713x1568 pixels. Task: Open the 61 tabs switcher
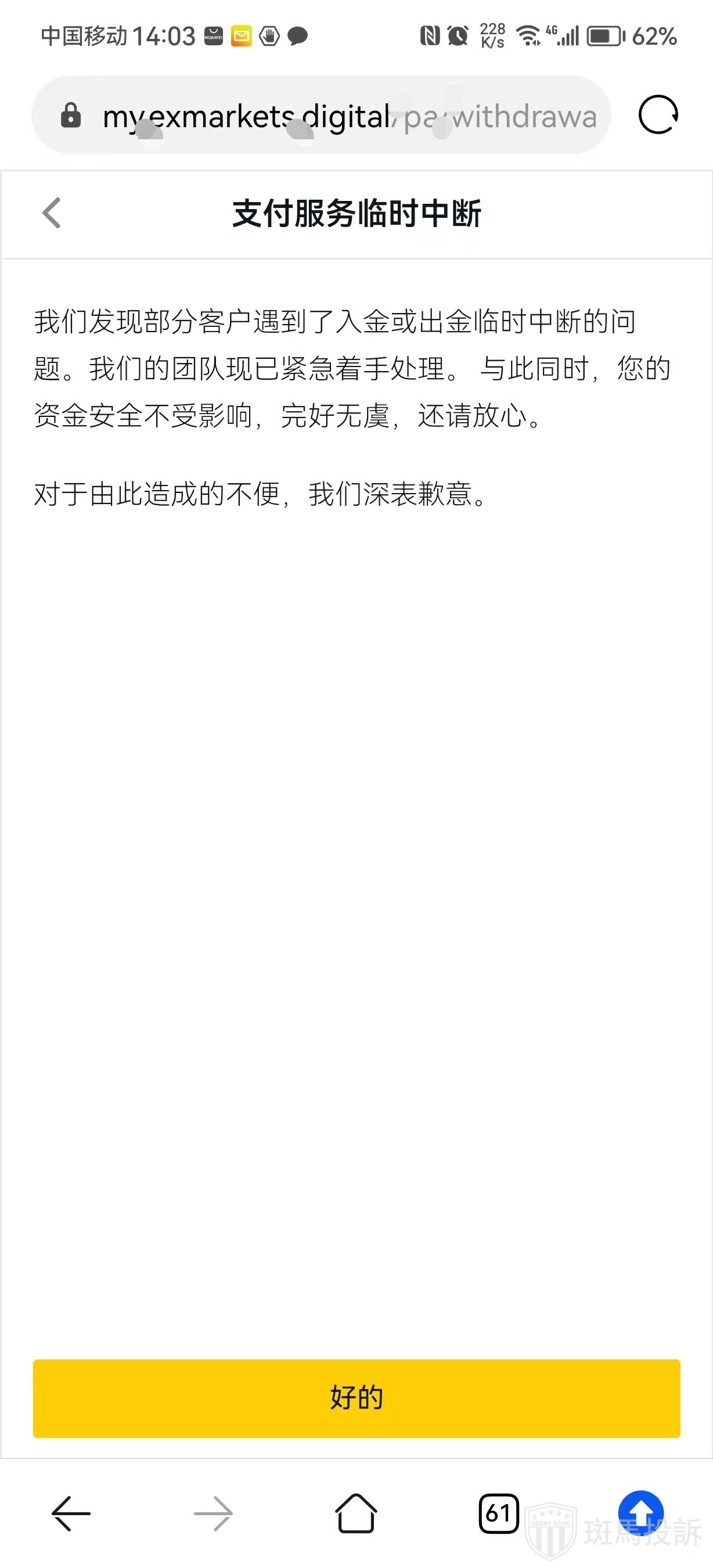coord(498,1513)
